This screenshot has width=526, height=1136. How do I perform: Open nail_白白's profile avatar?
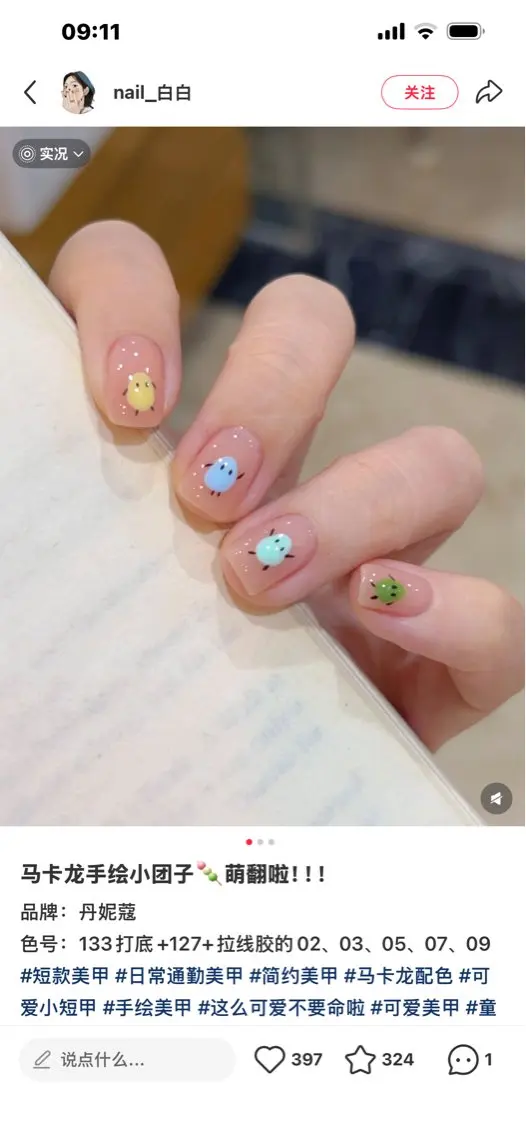click(x=78, y=93)
